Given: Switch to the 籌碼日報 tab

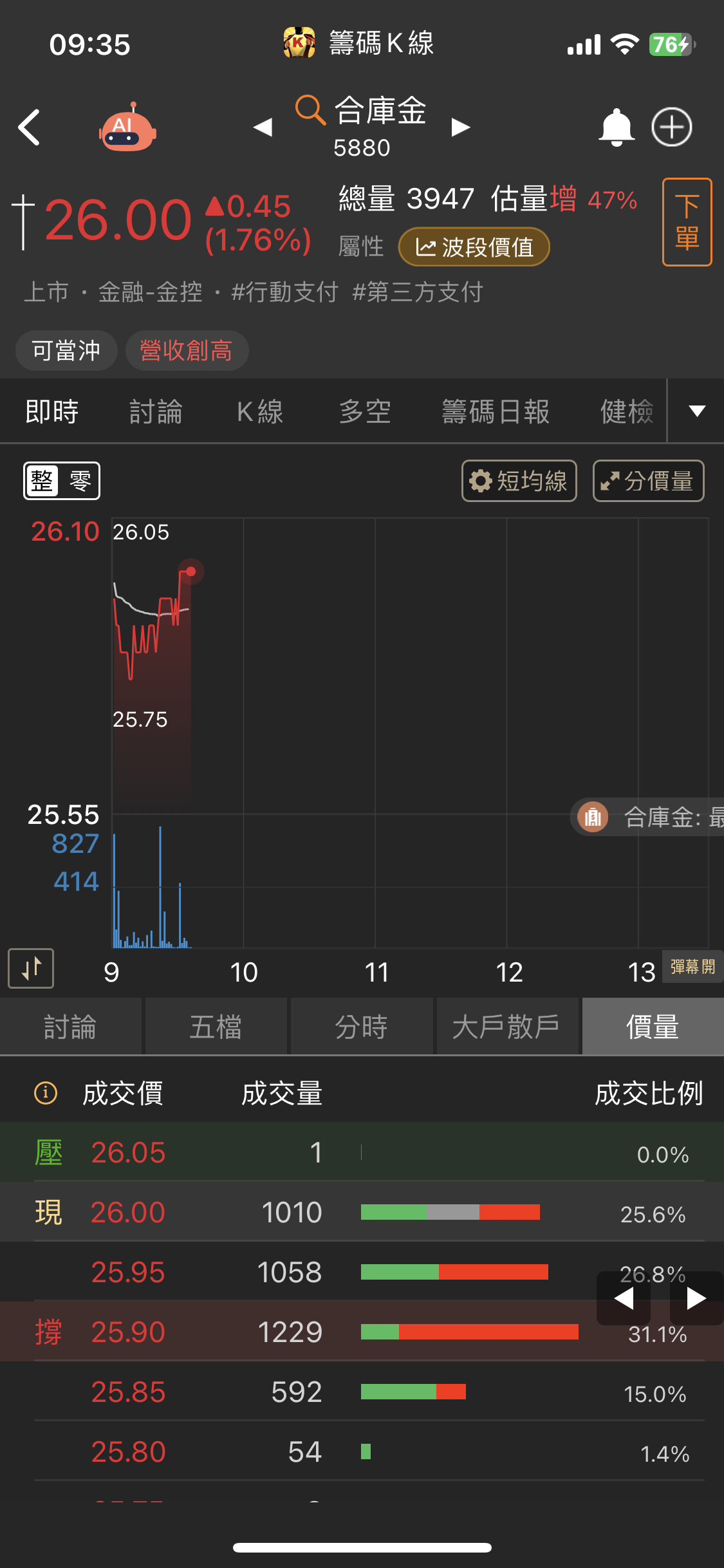Looking at the screenshot, I should pyautogui.click(x=496, y=412).
